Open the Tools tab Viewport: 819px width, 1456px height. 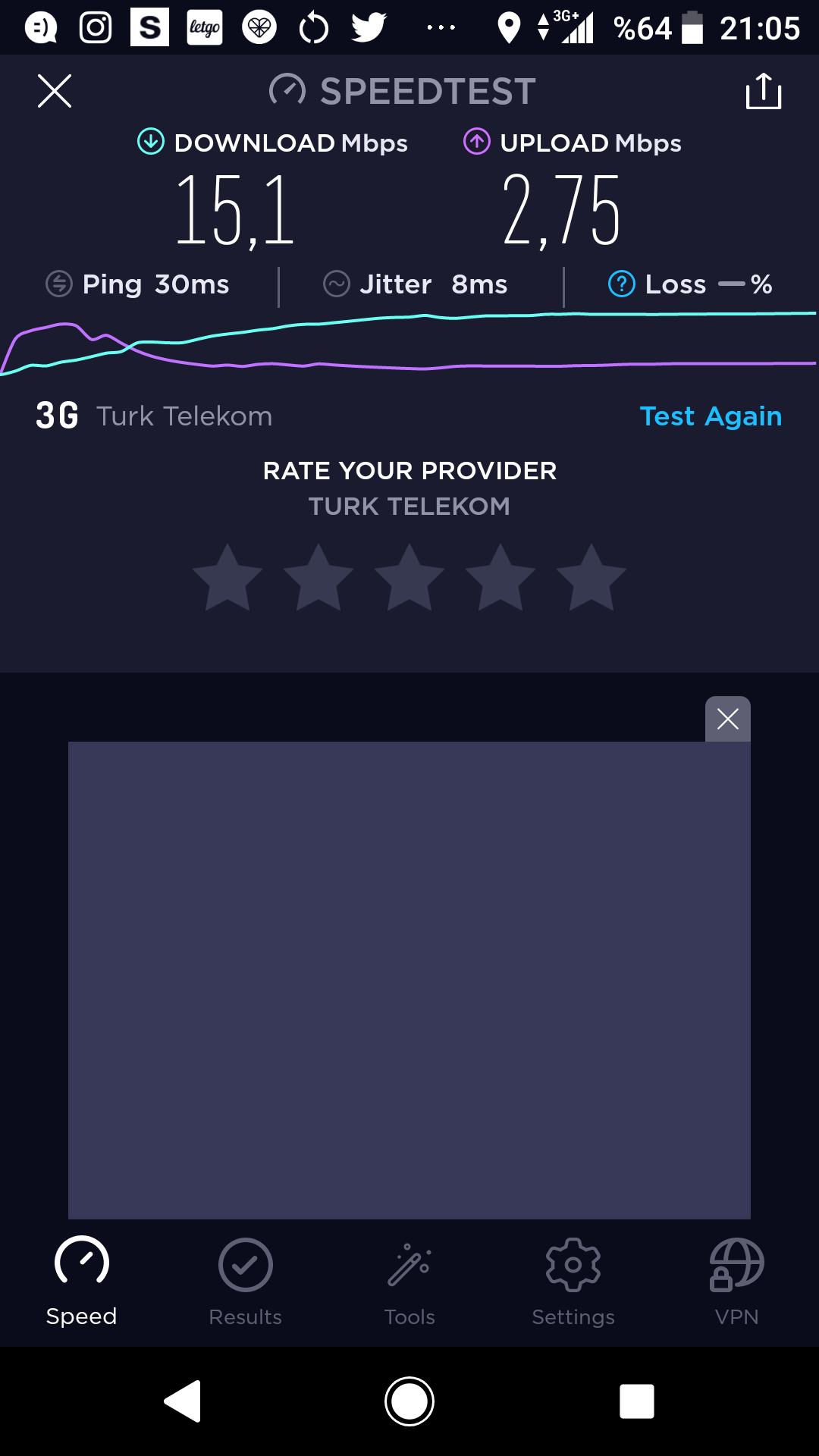pyautogui.click(x=409, y=1282)
